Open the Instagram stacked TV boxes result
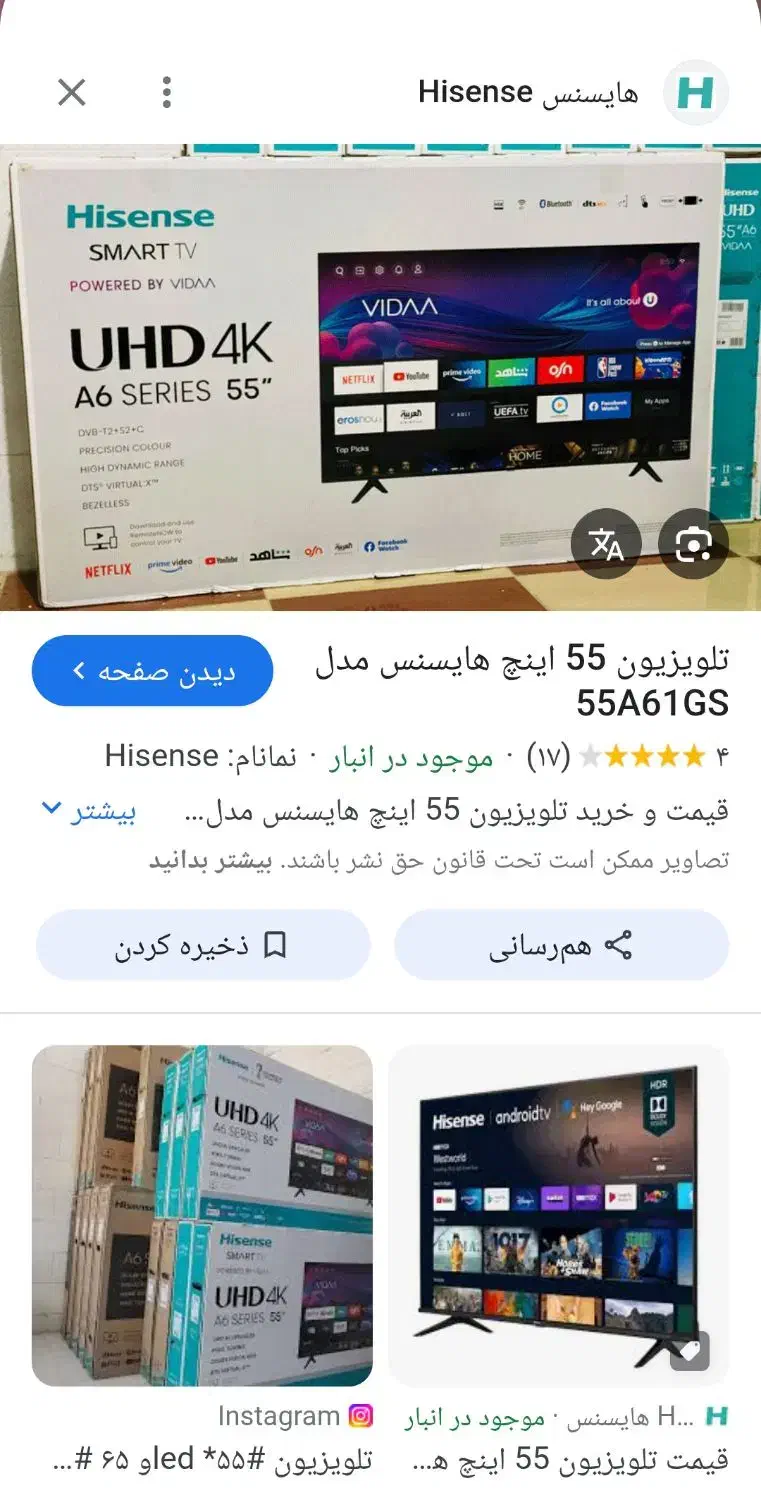The height and width of the screenshot is (1500, 761). click(x=202, y=1215)
